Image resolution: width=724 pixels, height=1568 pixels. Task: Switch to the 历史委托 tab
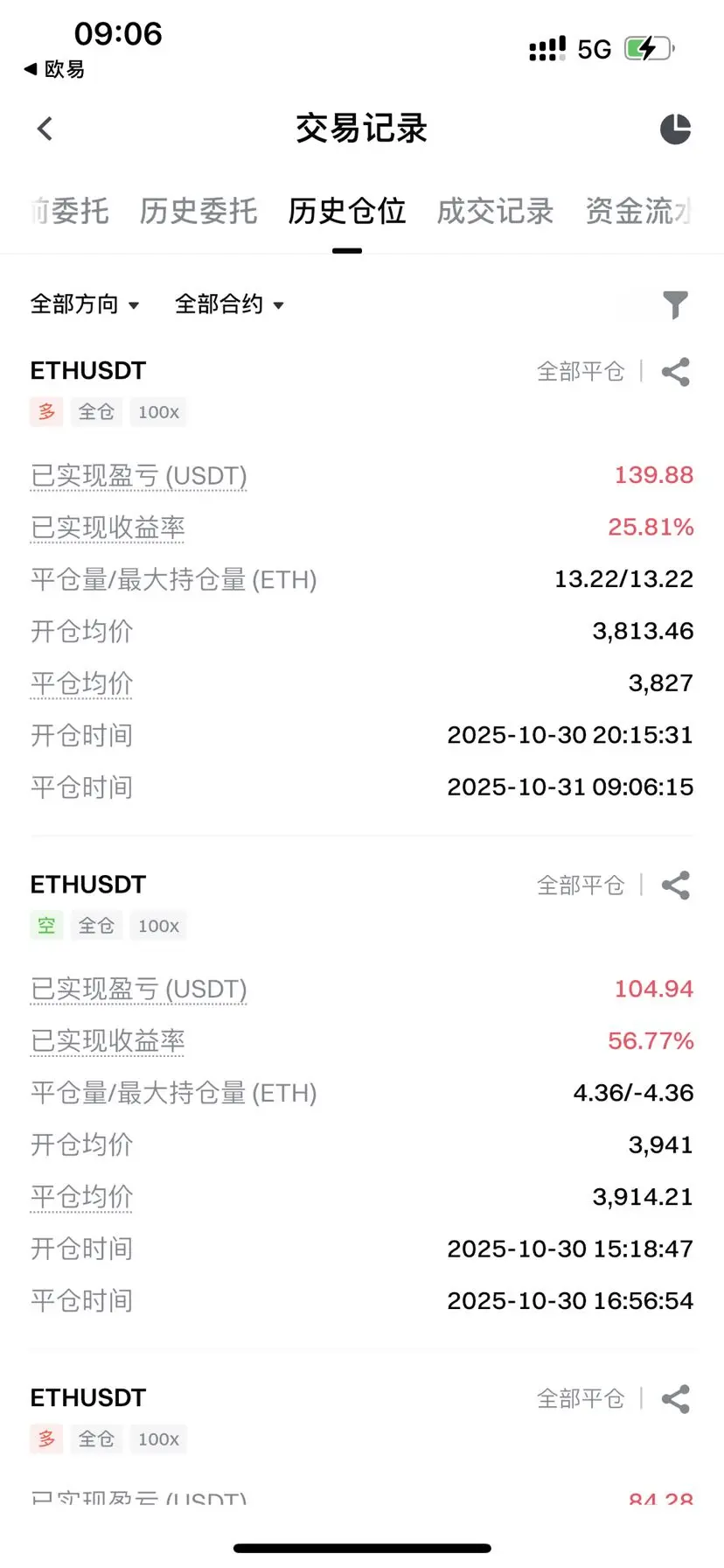(198, 211)
